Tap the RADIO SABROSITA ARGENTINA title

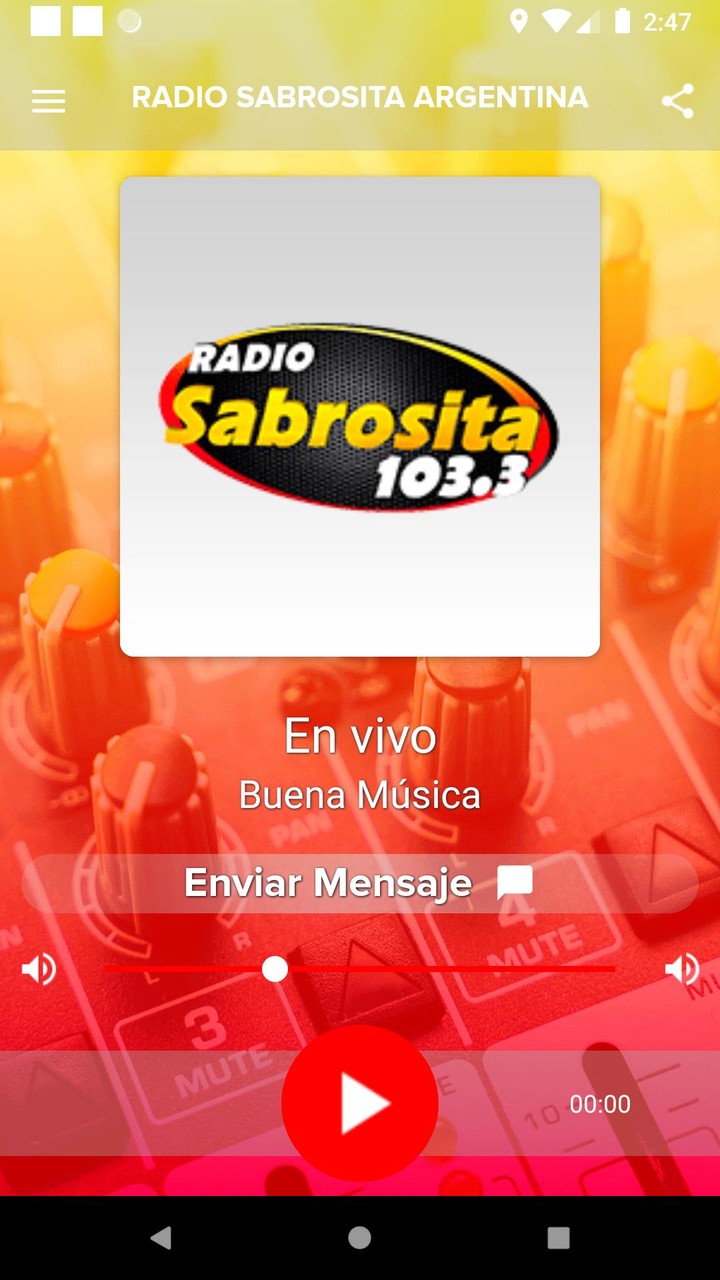pos(360,97)
